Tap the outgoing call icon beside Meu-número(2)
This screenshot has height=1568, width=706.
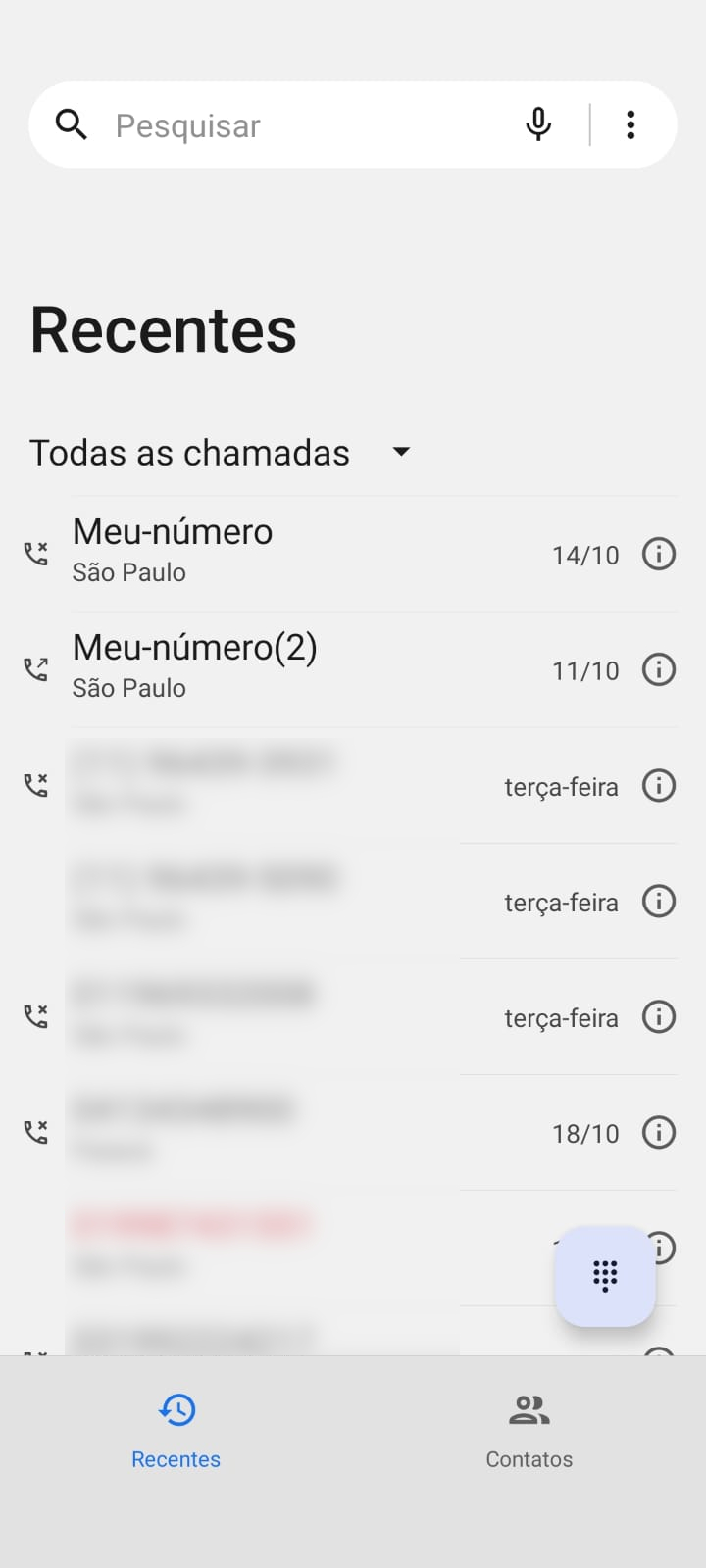(35, 667)
